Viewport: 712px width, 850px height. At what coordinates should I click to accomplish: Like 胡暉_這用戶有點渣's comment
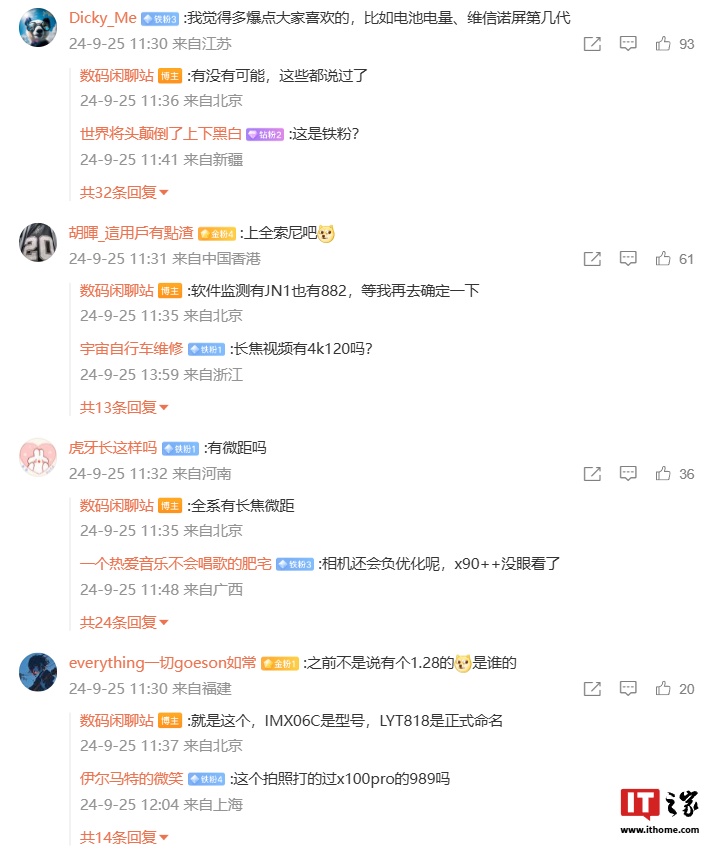(663, 259)
